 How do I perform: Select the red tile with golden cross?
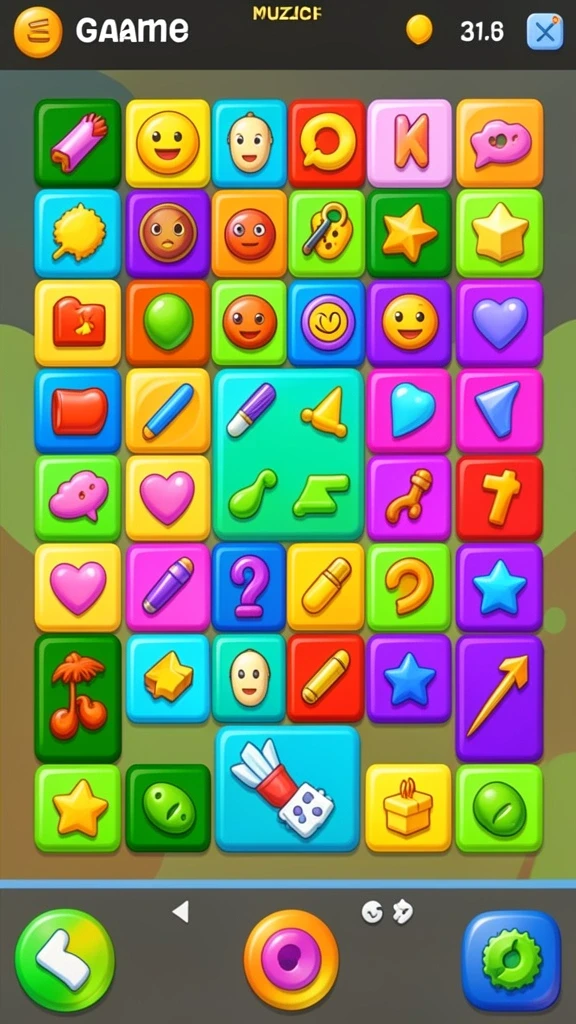(x=500, y=498)
